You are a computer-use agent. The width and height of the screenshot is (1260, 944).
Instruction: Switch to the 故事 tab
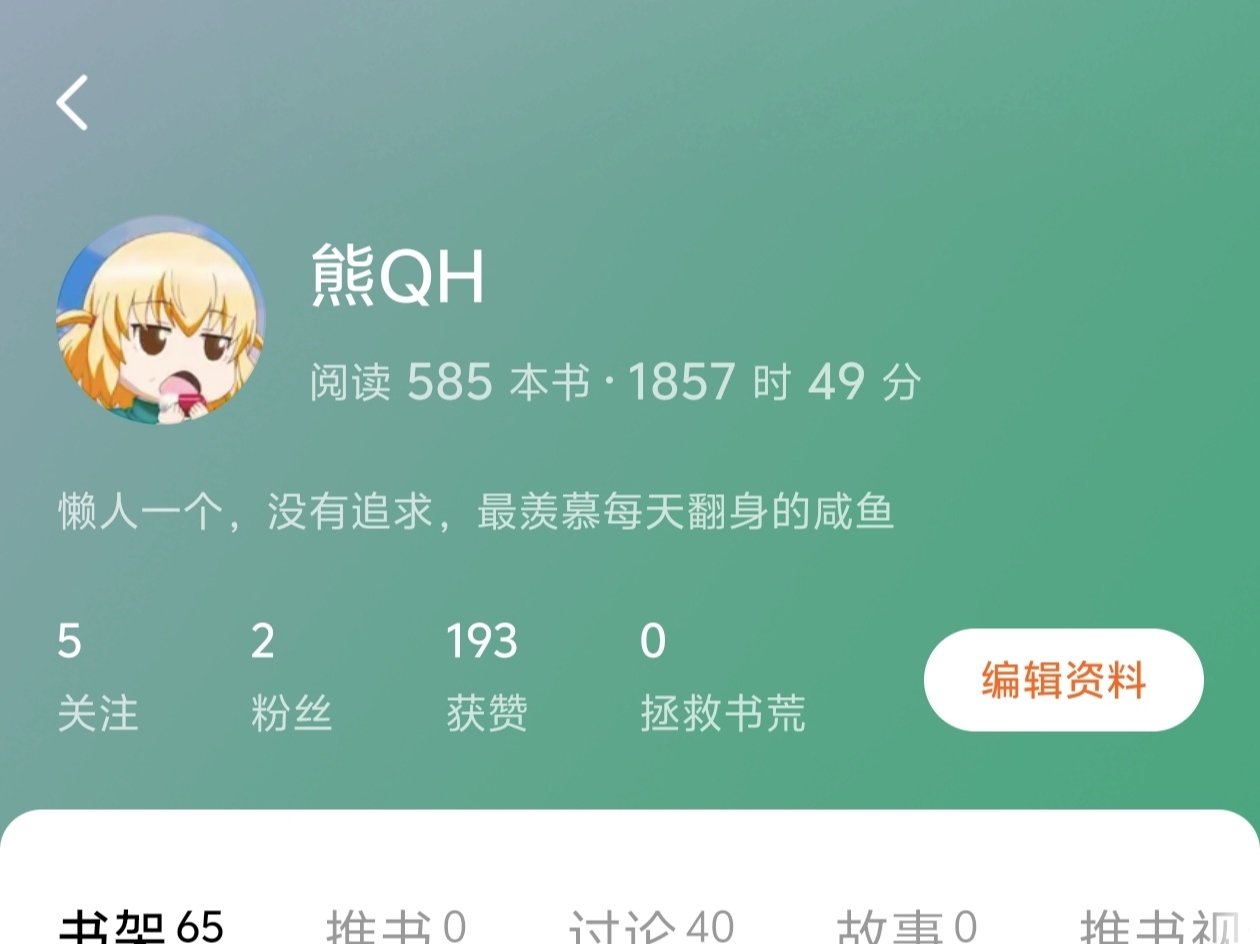905,926
